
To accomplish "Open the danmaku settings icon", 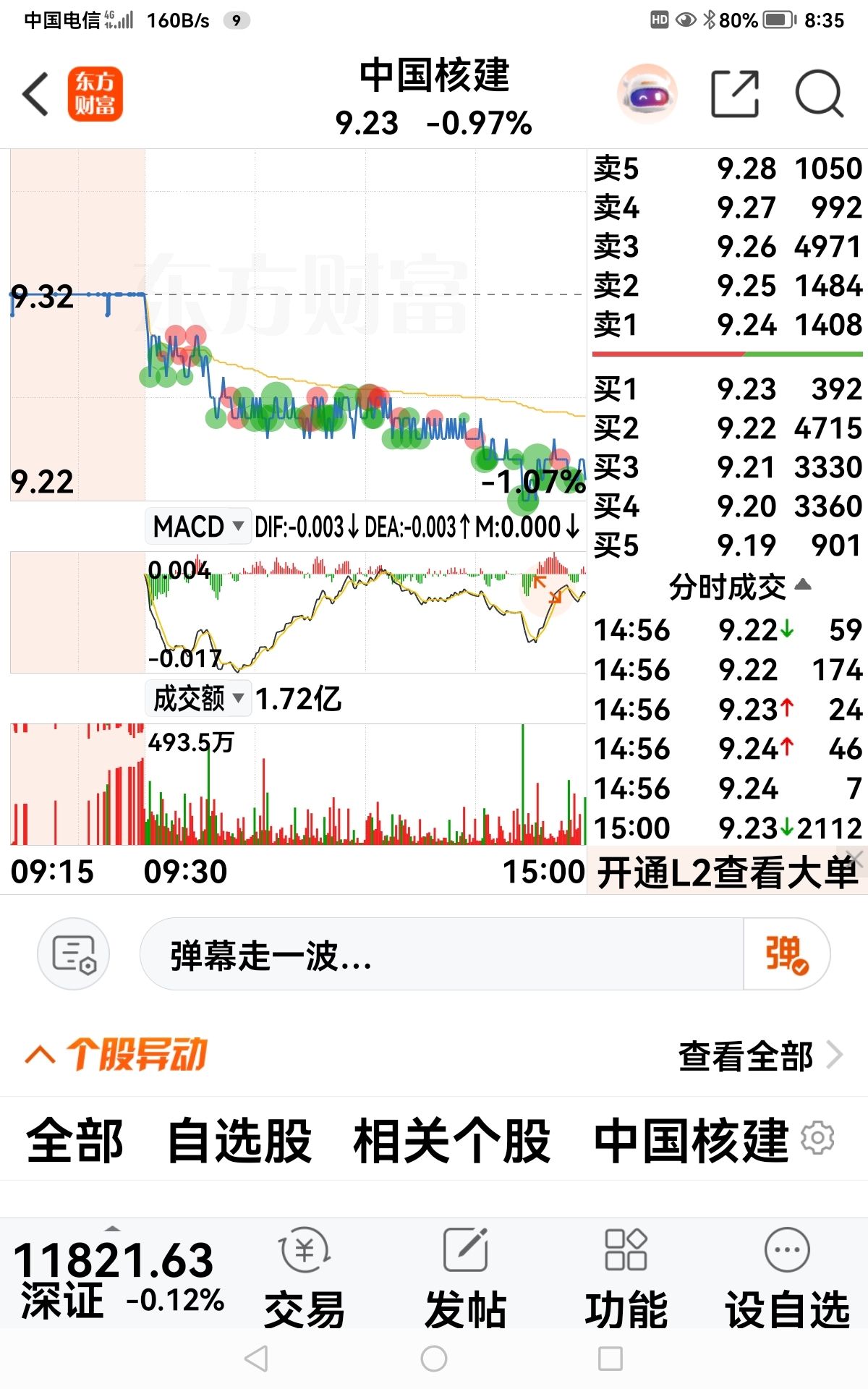I will pos(74,954).
